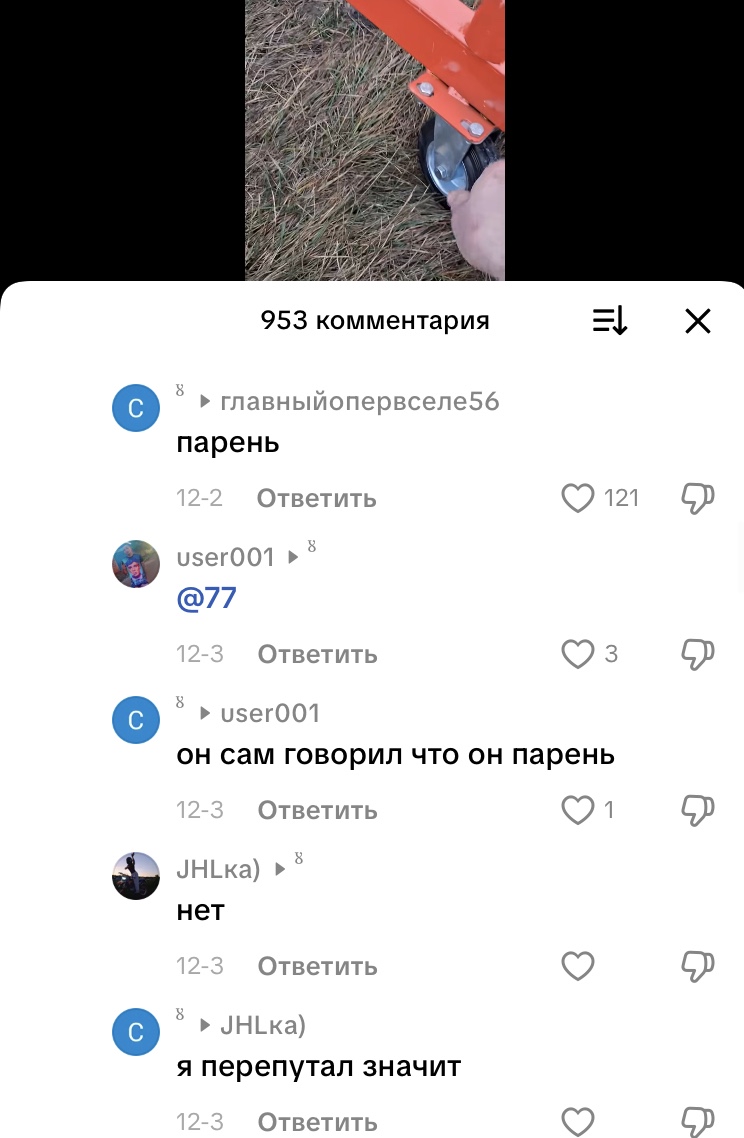The width and height of the screenshot is (744, 1138).
Task: Dislike "он сам говорил что он парень"
Action: [697, 810]
